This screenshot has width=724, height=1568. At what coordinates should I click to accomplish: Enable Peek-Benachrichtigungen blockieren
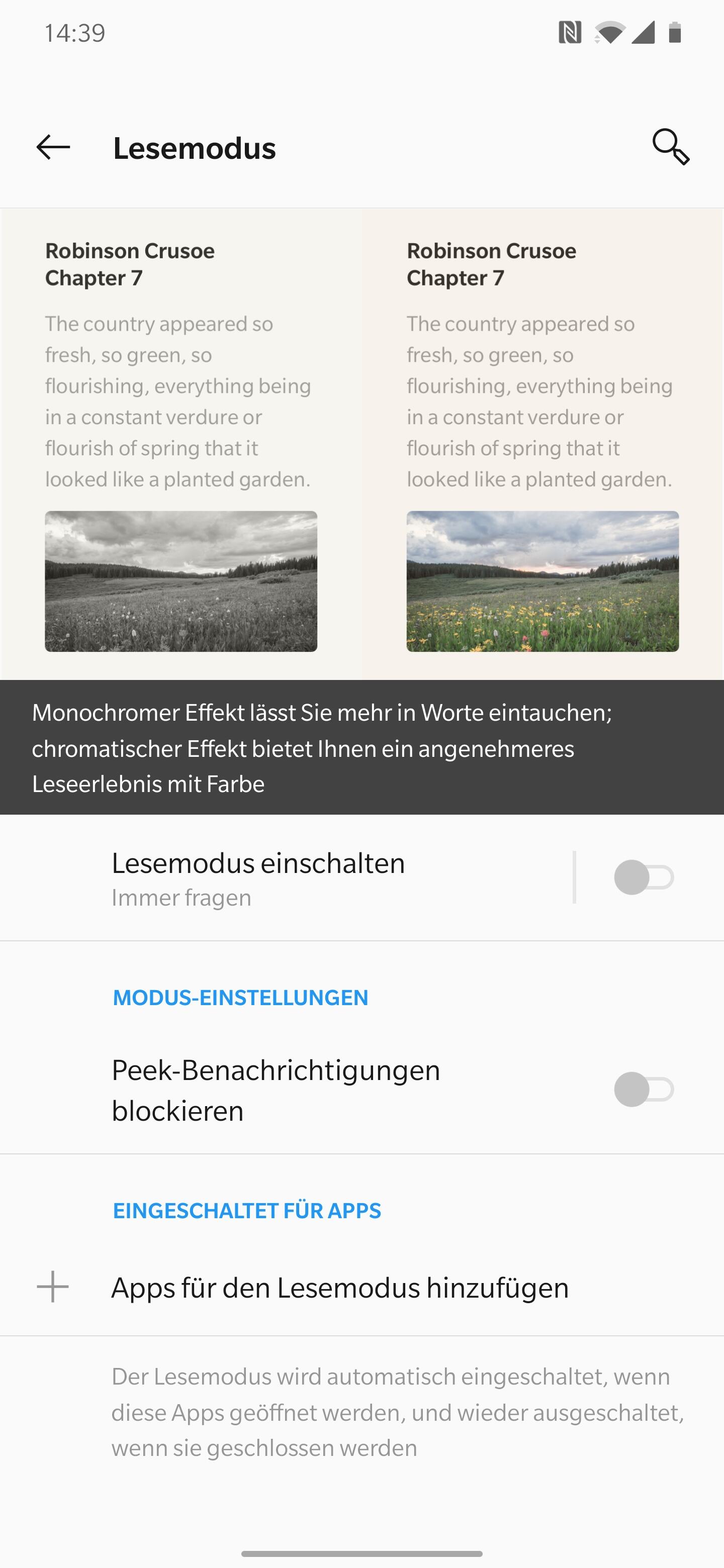click(644, 1090)
